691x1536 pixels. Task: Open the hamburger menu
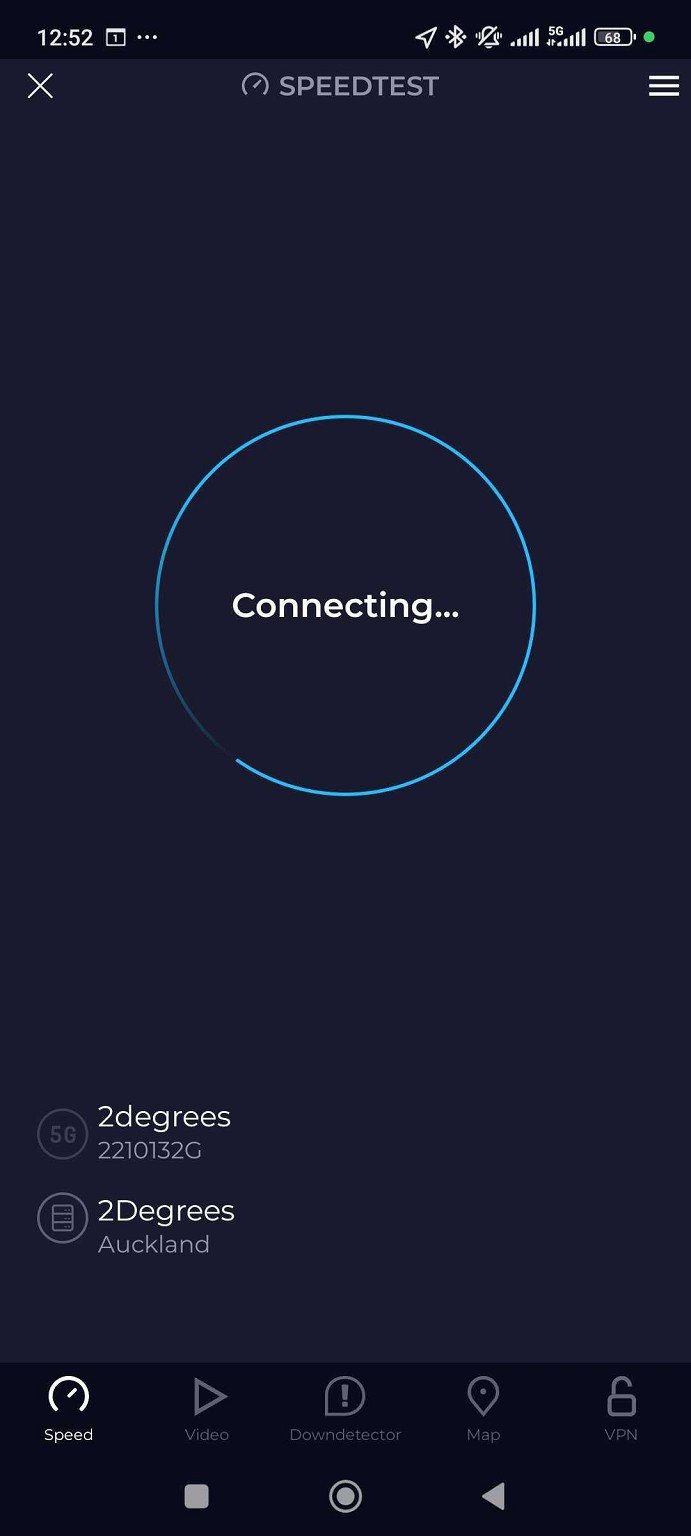point(664,86)
